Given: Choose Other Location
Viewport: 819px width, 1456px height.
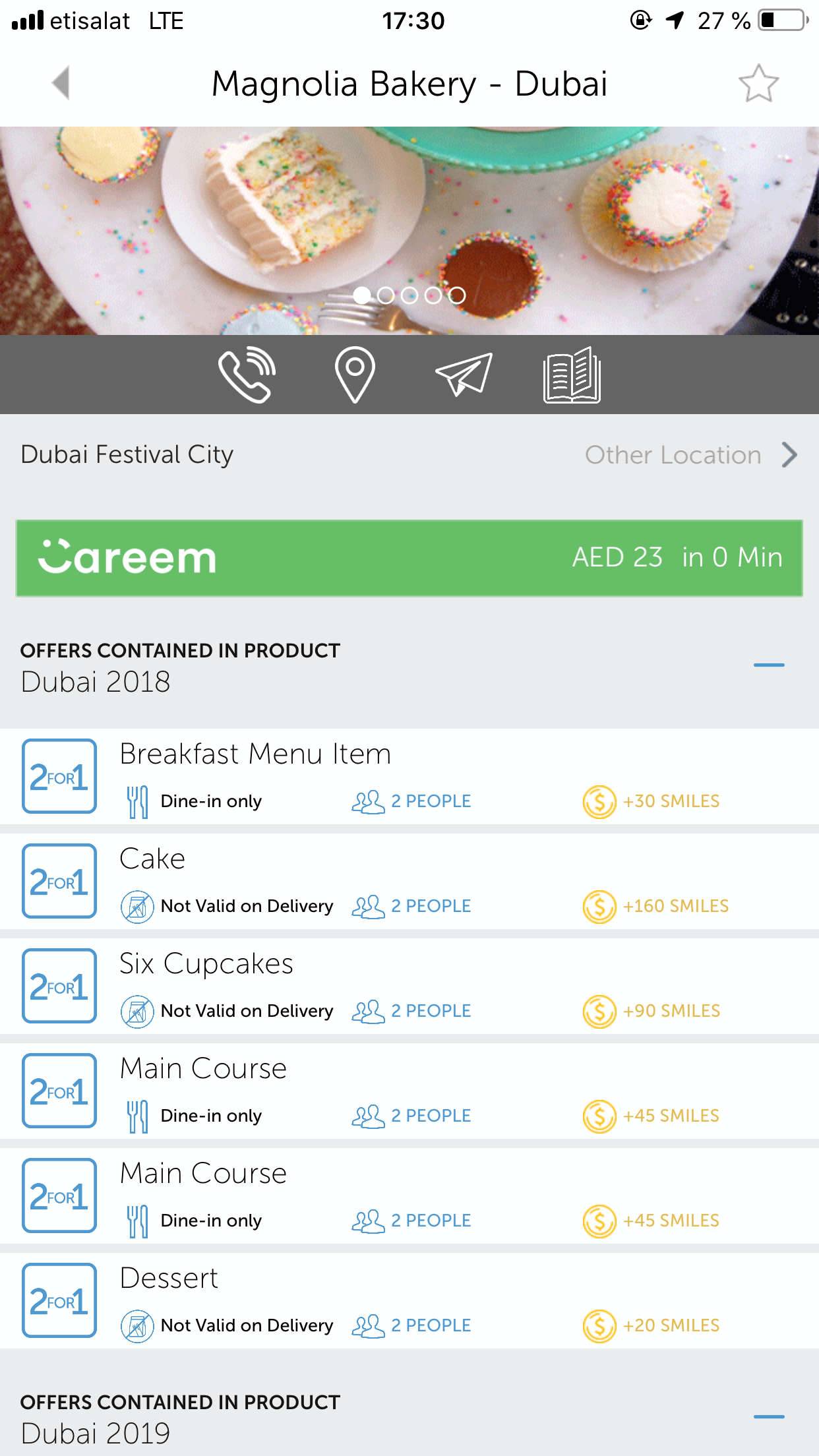Looking at the screenshot, I should click(x=690, y=455).
